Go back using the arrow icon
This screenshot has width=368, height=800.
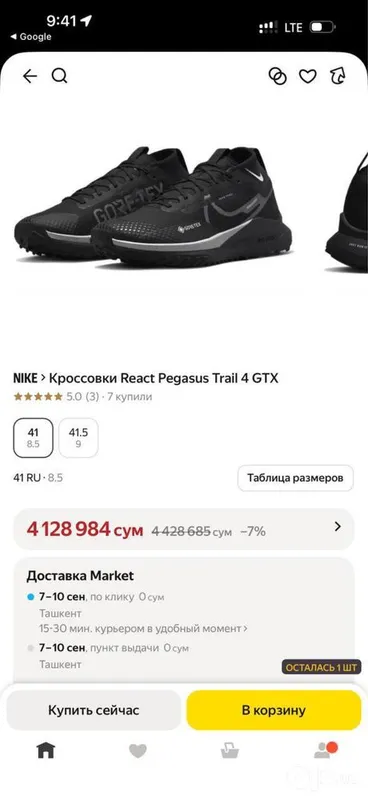(30, 77)
